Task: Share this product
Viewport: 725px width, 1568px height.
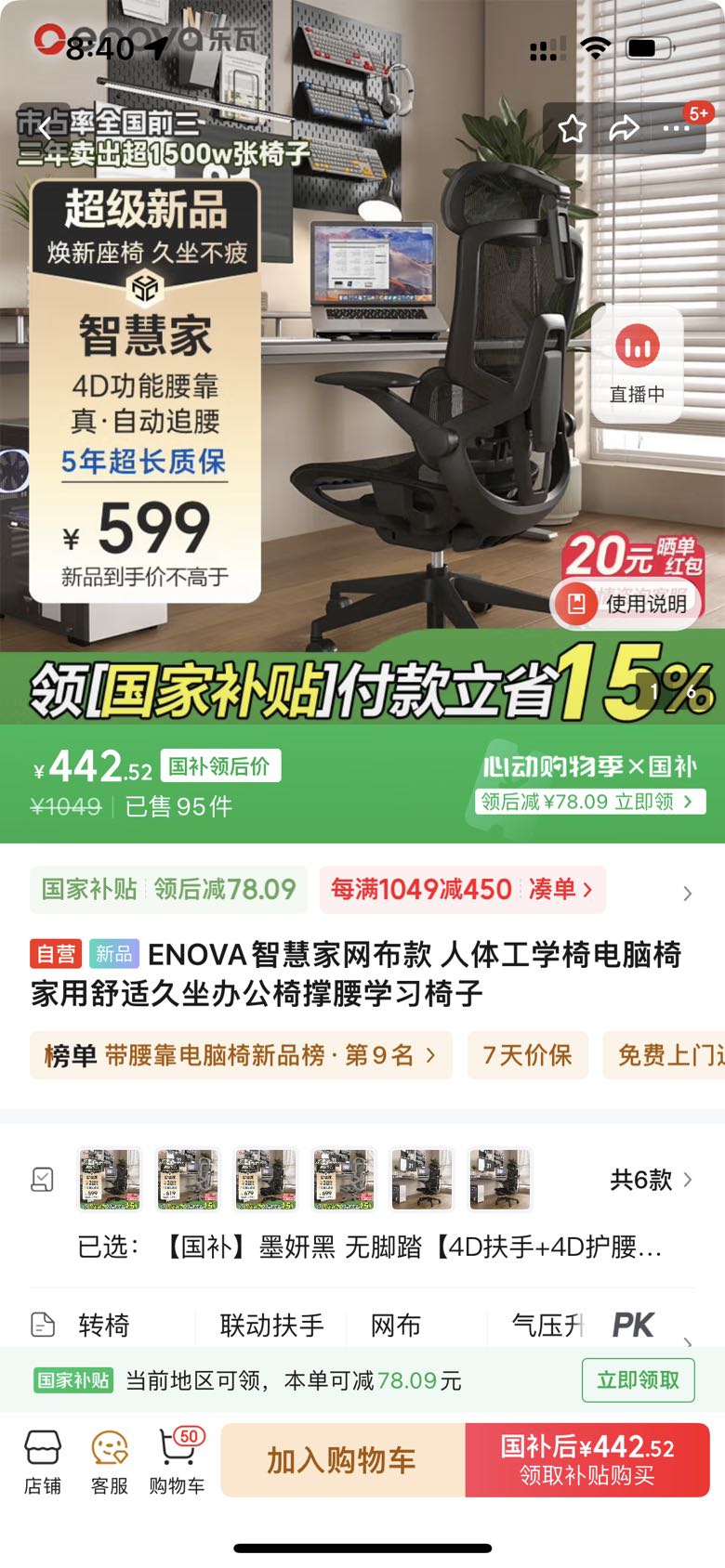Action: (625, 129)
